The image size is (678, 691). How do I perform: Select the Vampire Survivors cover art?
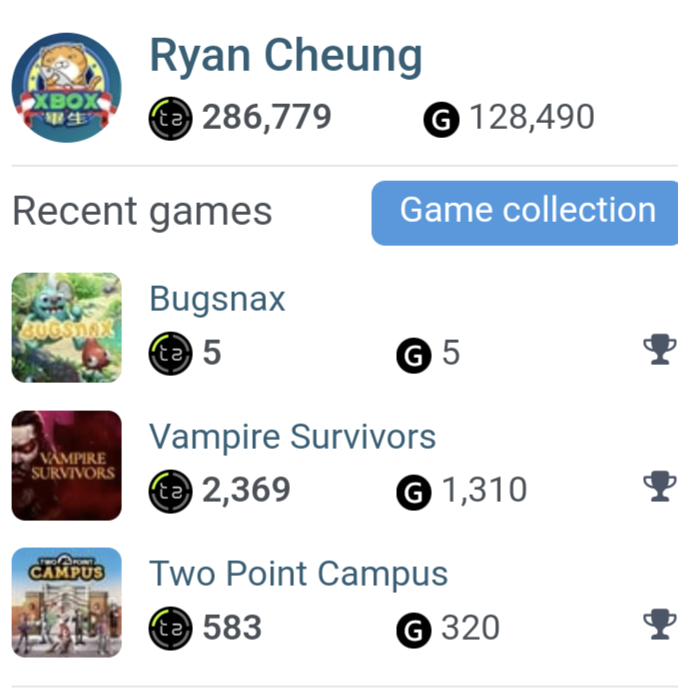coord(66,466)
